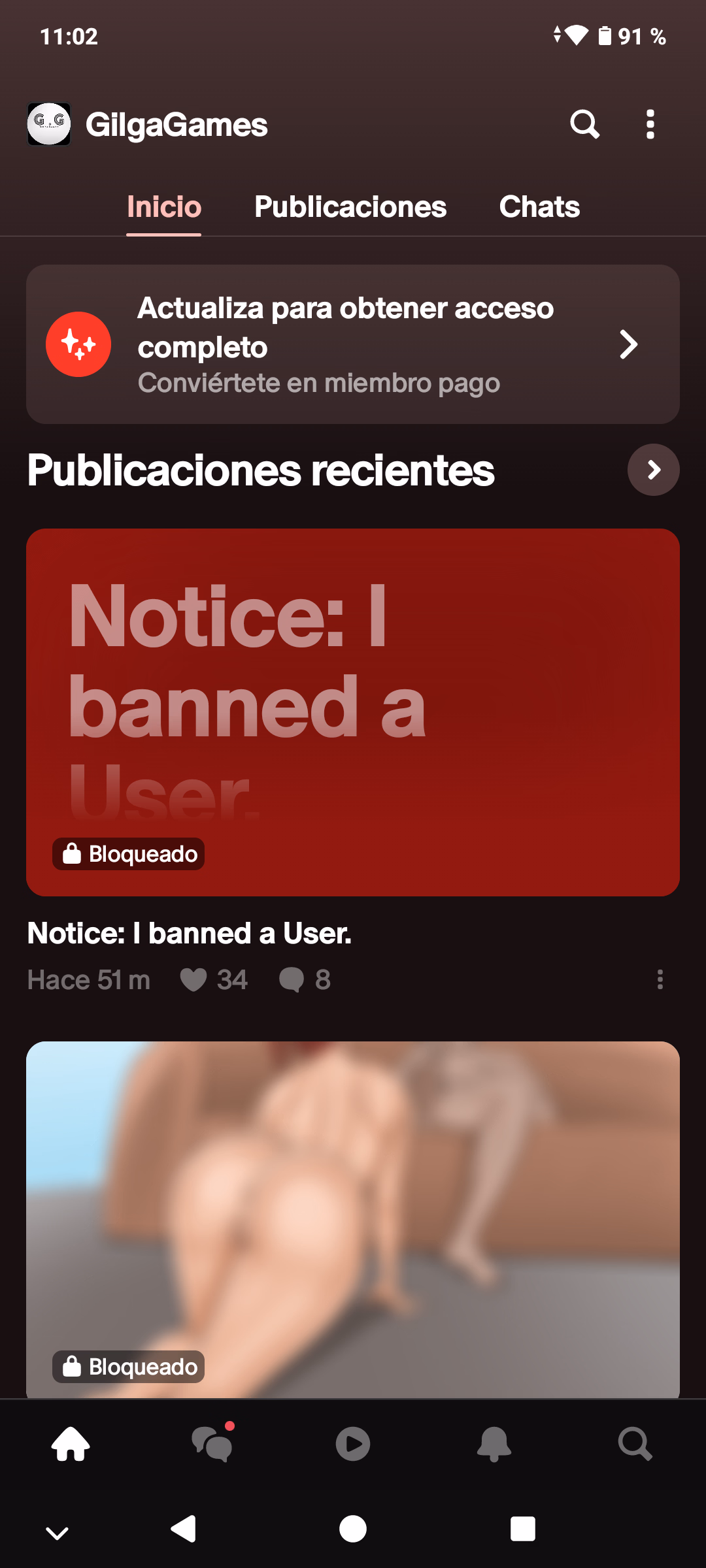The height and width of the screenshot is (1568, 706).
Task: Tap the GilgaGames creator avatar
Action: pos(49,124)
